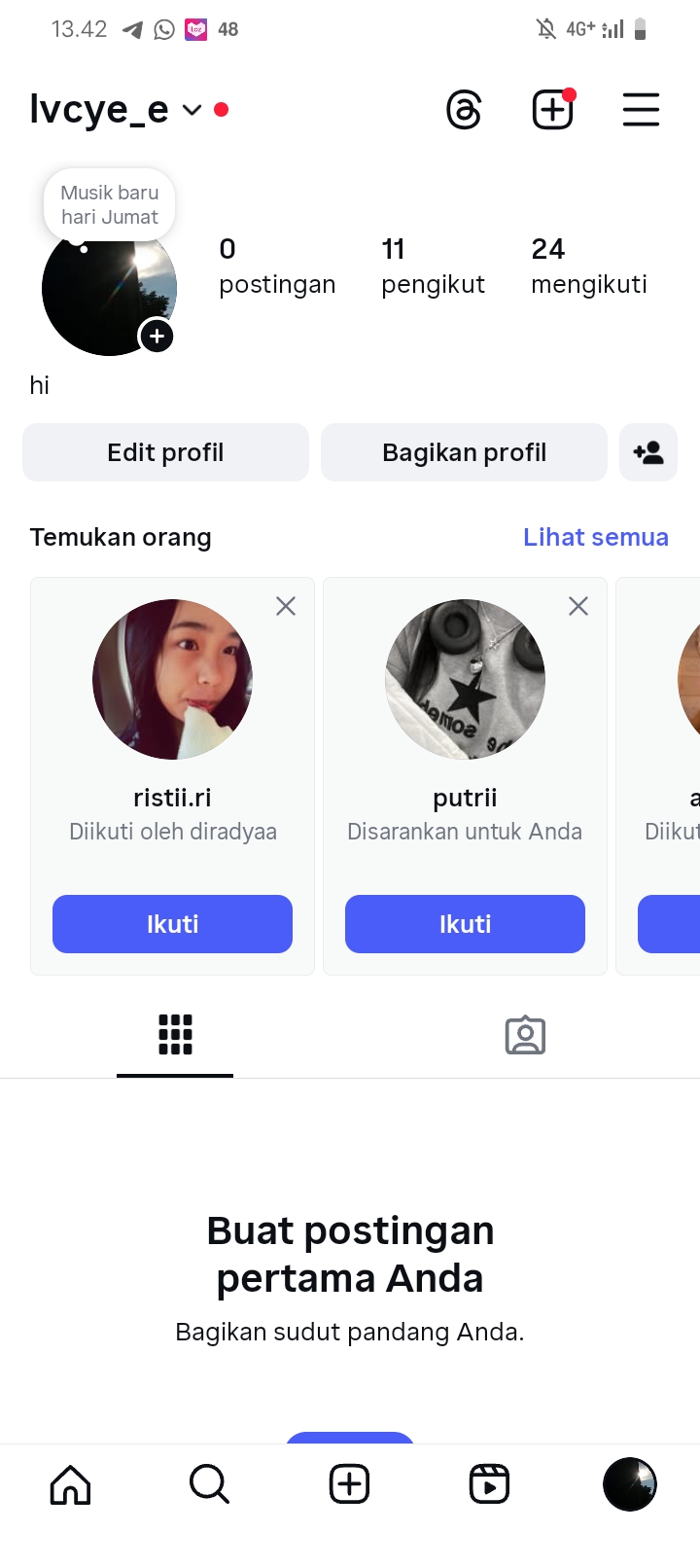Image resolution: width=700 pixels, height=1568 pixels.
Task: Follow putrii with Ikuti
Action: [465, 924]
